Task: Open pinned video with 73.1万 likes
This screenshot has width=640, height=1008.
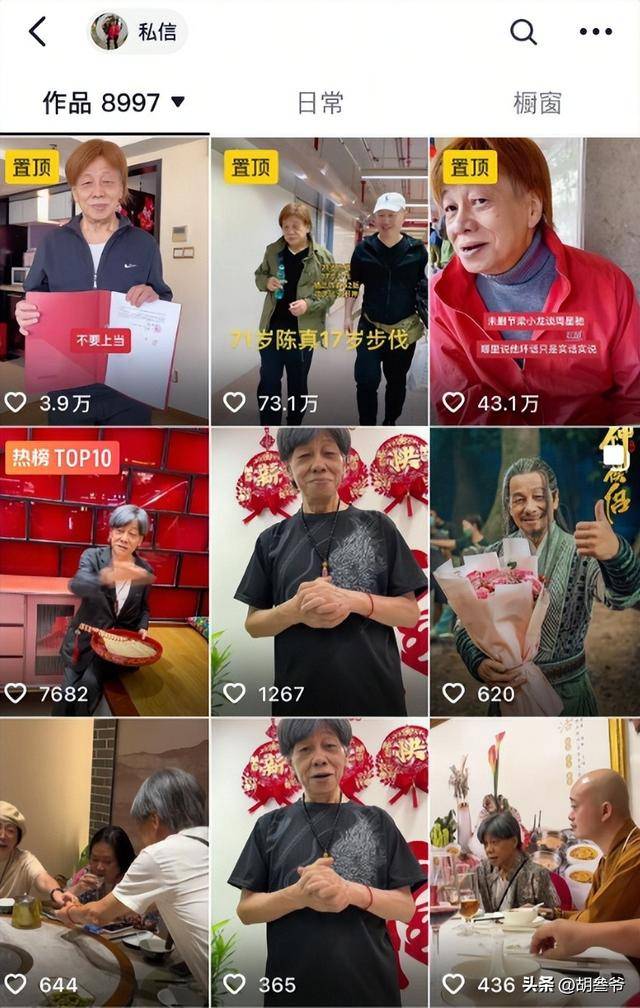Action: pyautogui.click(x=319, y=280)
